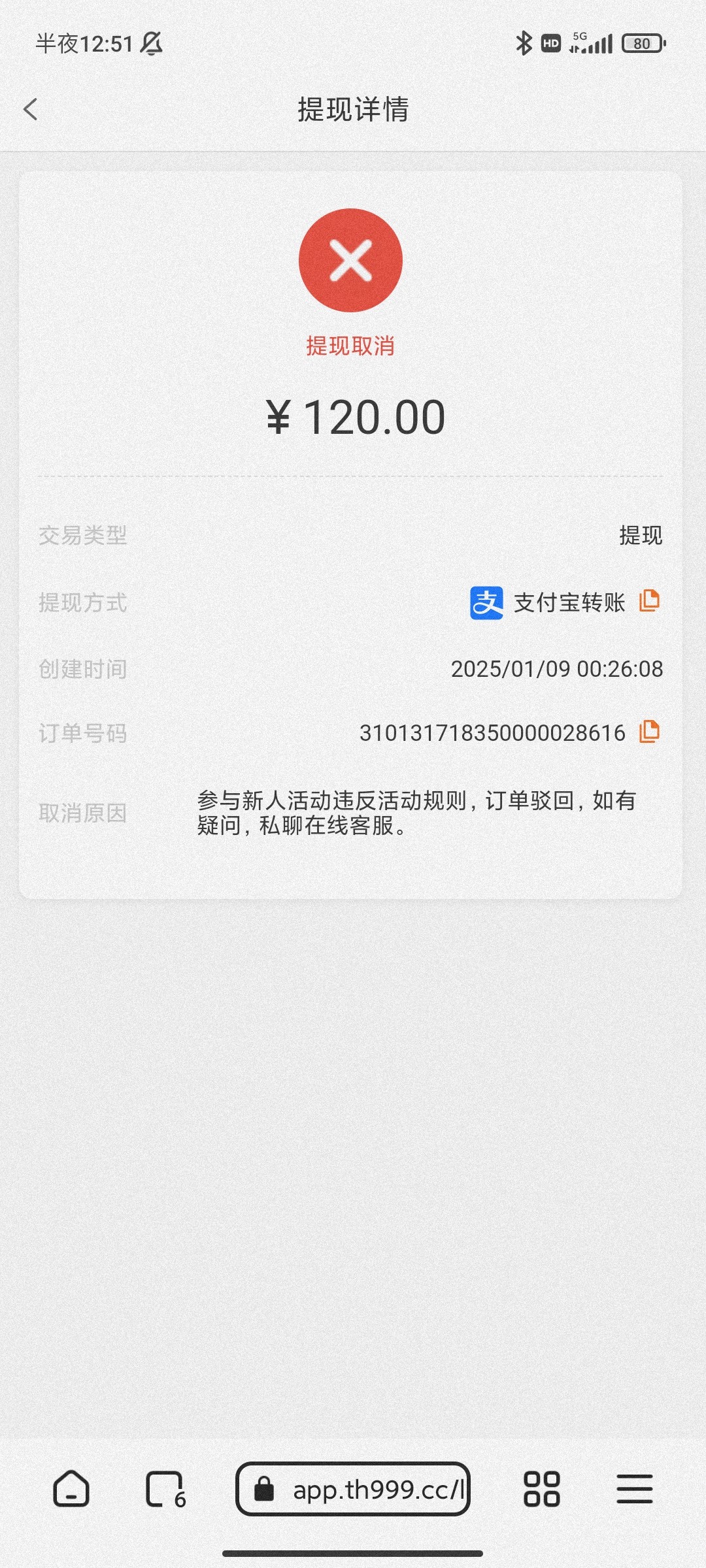
Task: Click the red cancellation cross icon
Action: coord(351,261)
